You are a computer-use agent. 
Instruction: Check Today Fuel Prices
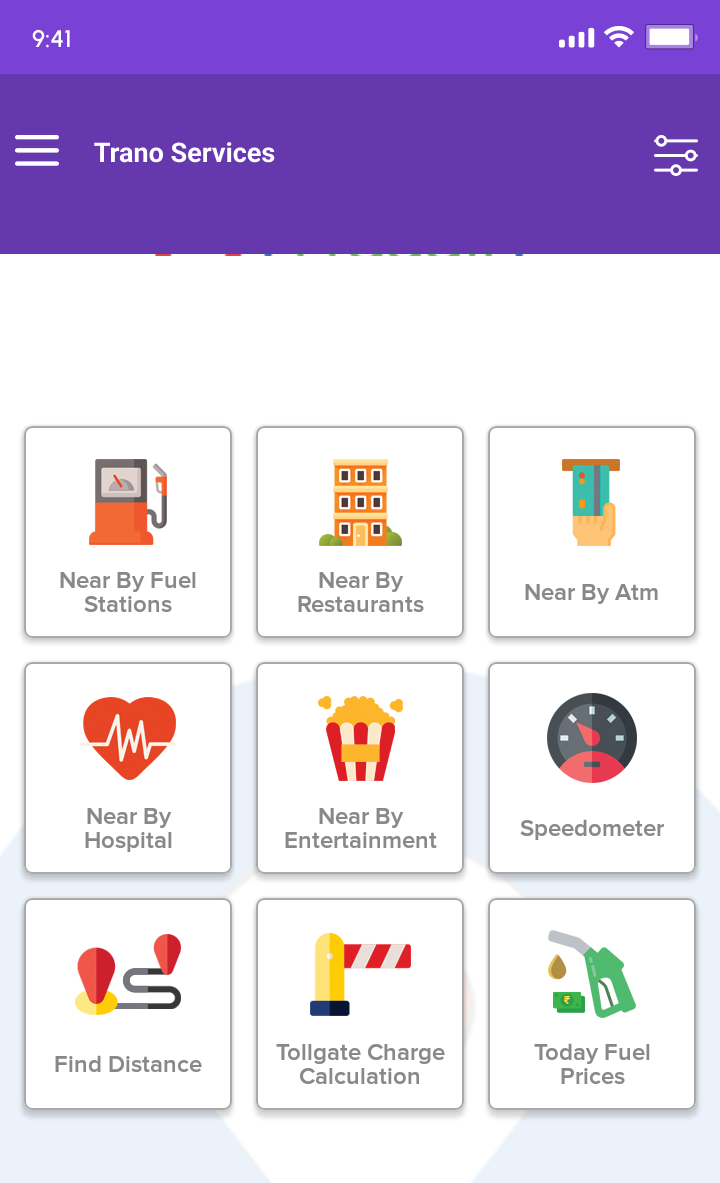(592, 1004)
